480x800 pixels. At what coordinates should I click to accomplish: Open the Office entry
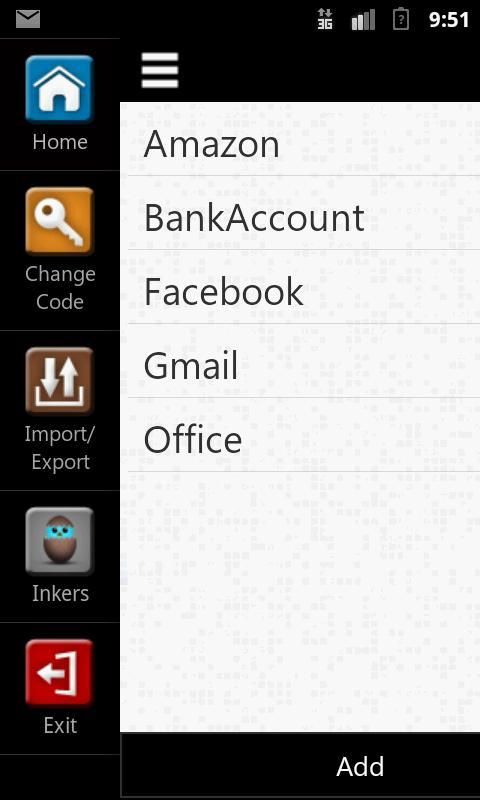pyautogui.click(x=300, y=435)
